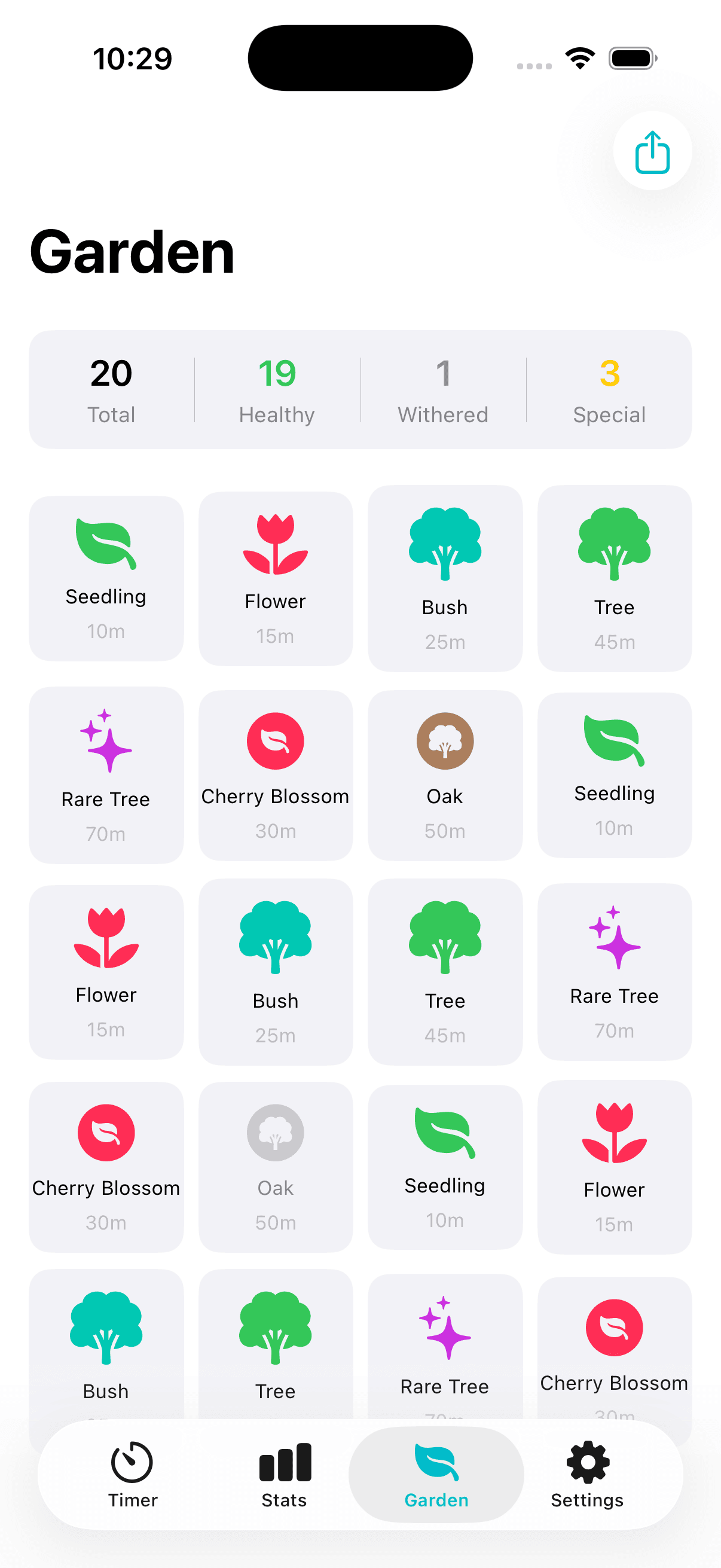Open the Flower plant card
This screenshot has width=721, height=1568.
[x=275, y=578]
